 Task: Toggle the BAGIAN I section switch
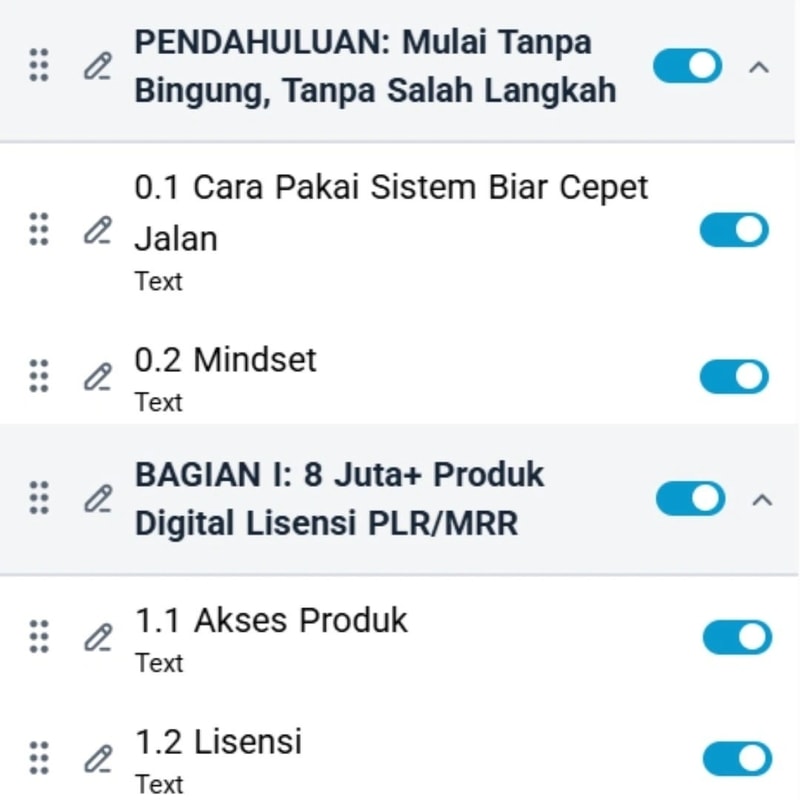pos(690,498)
